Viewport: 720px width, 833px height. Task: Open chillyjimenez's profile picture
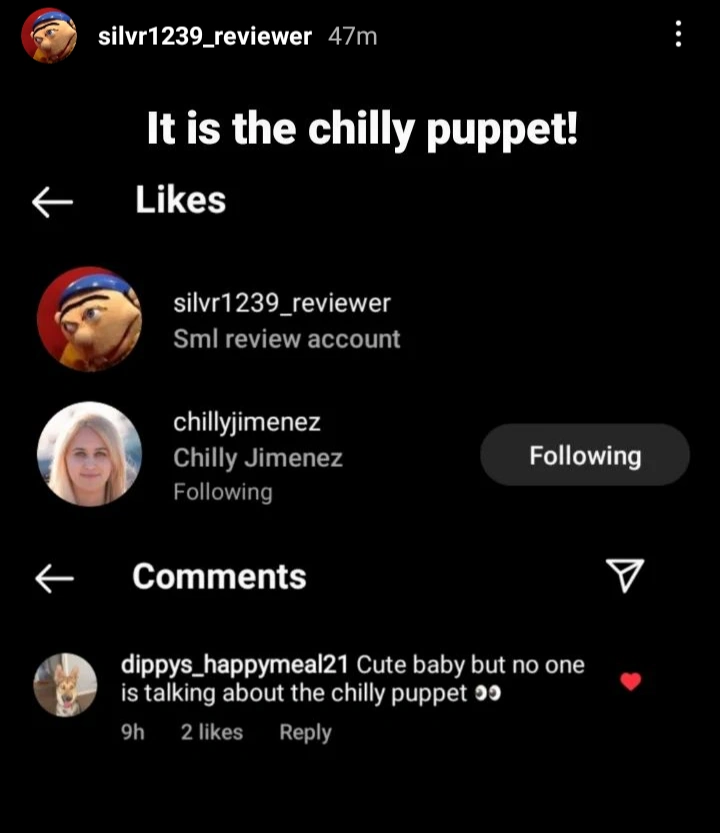[x=89, y=453]
